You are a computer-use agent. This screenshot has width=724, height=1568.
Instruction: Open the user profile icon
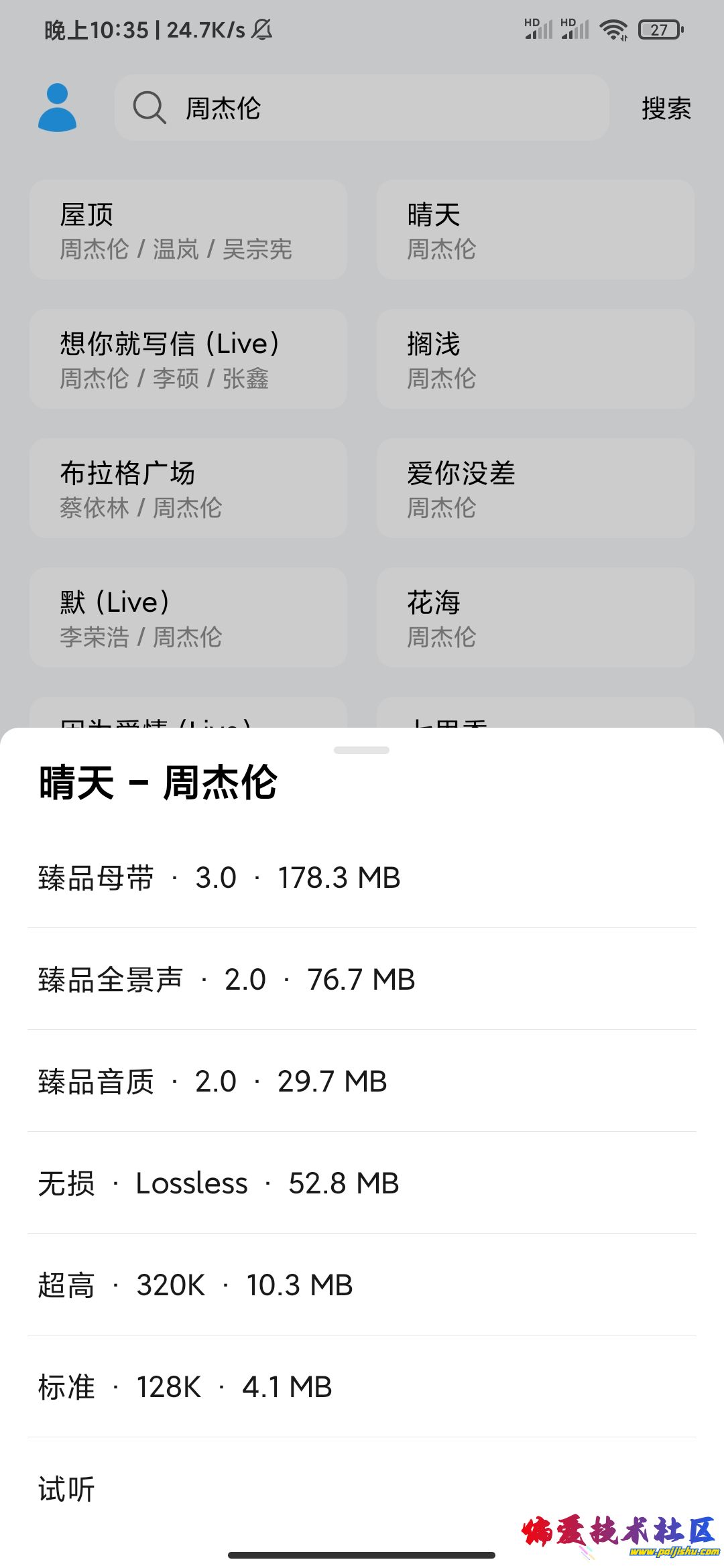[x=58, y=107]
